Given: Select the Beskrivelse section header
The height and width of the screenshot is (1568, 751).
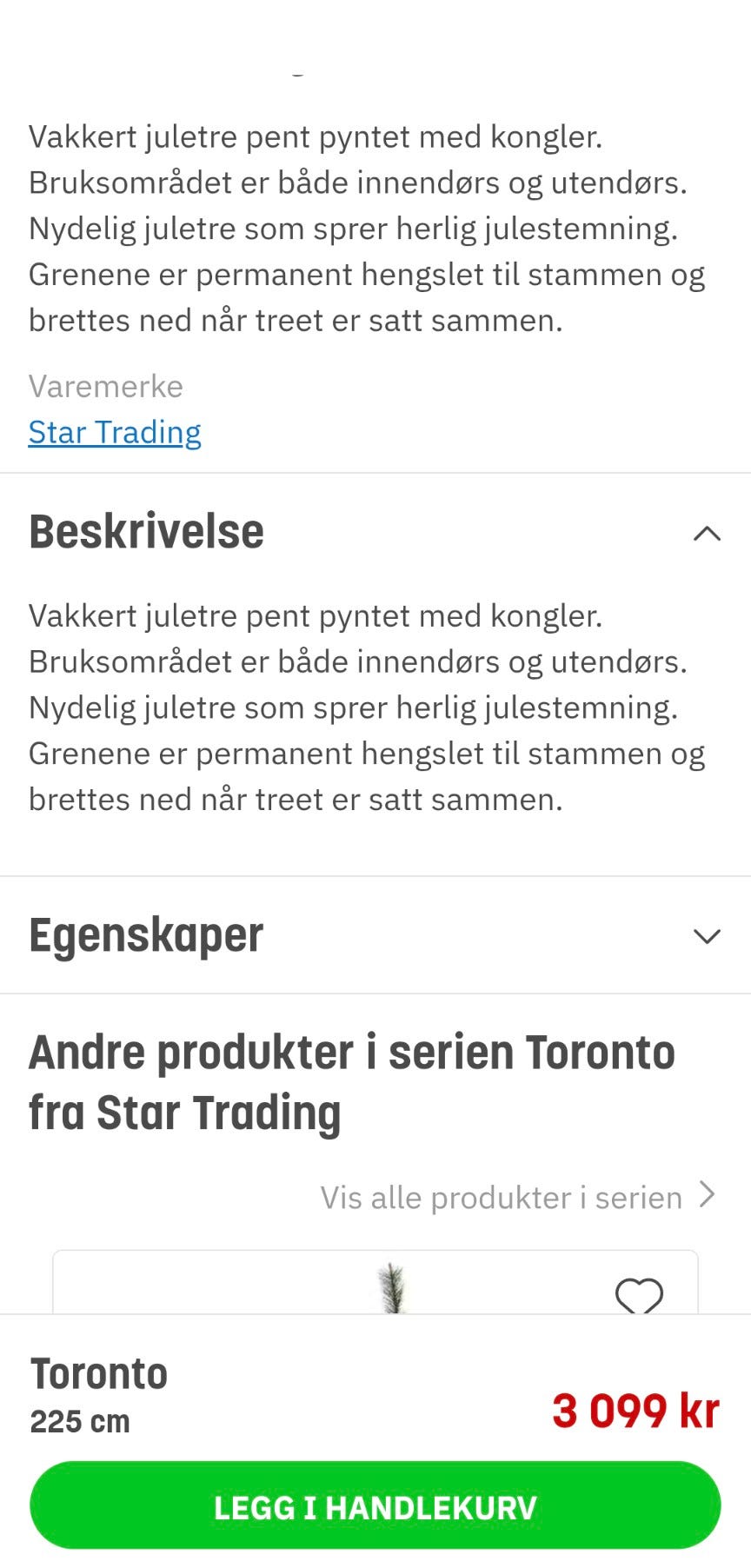Looking at the screenshot, I should pyautogui.click(x=146, y=531).
